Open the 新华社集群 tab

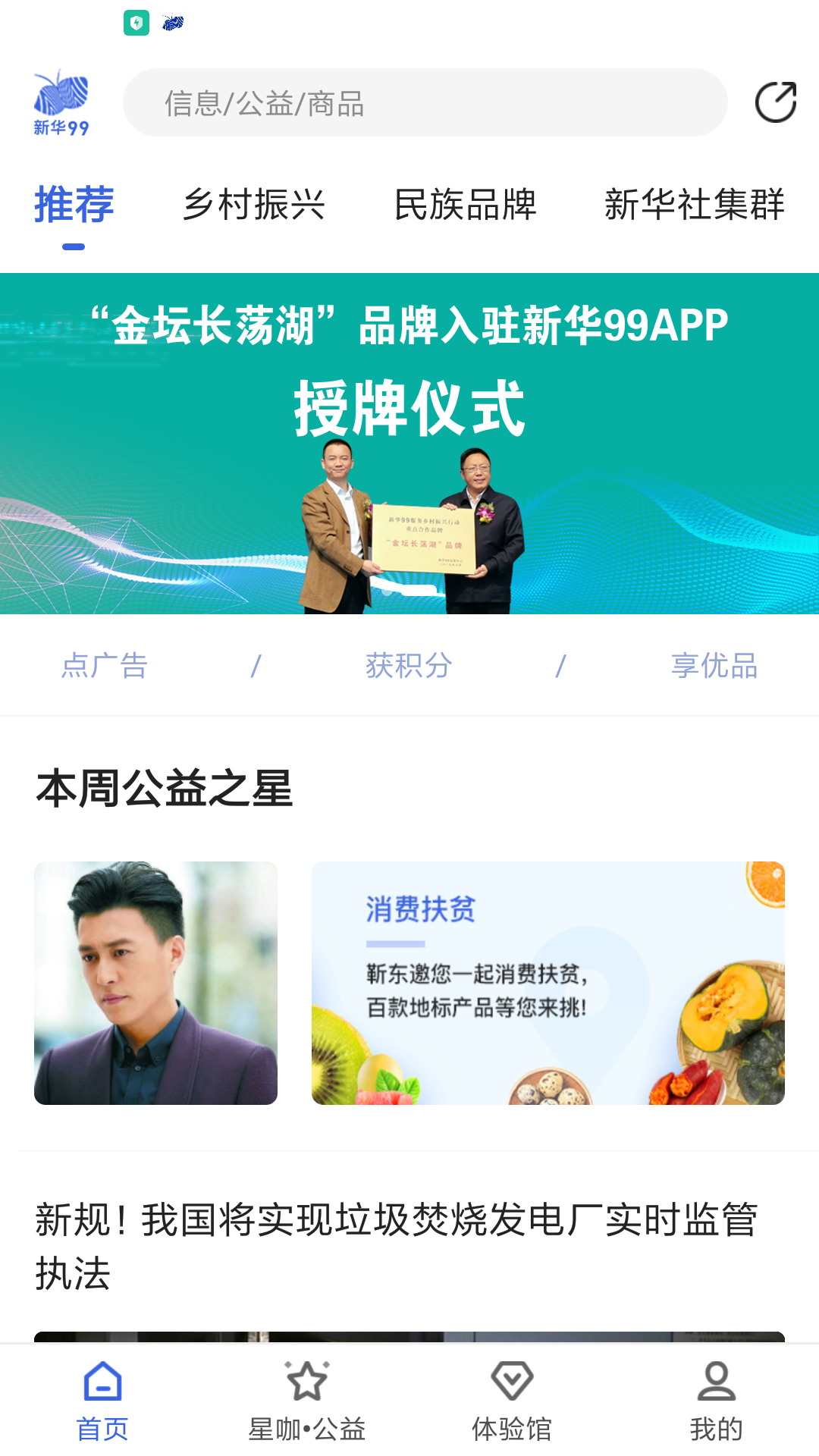[x=694, y=205]
